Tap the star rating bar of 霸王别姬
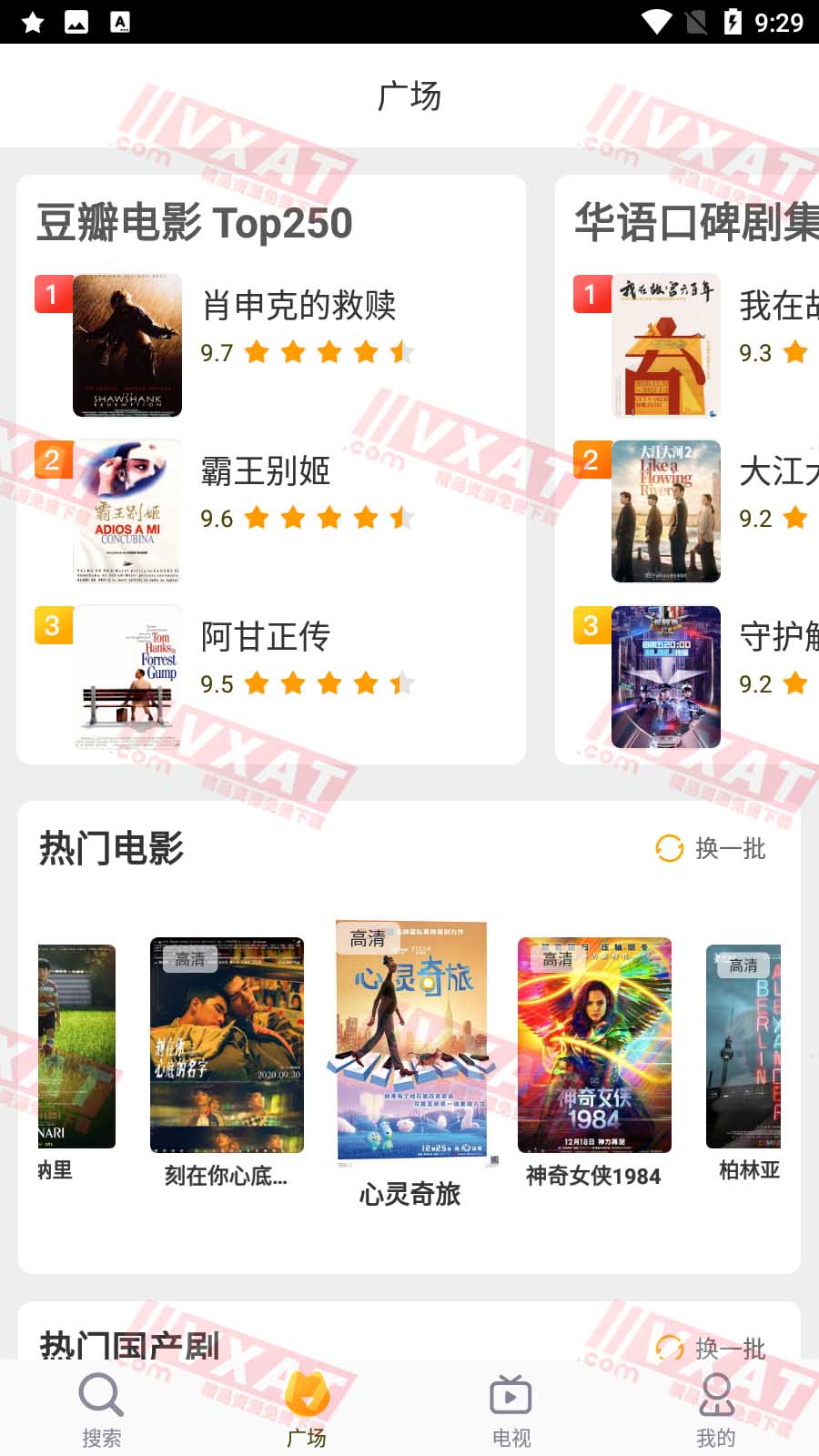The image size is (819, 1456). tap(332, 518)
